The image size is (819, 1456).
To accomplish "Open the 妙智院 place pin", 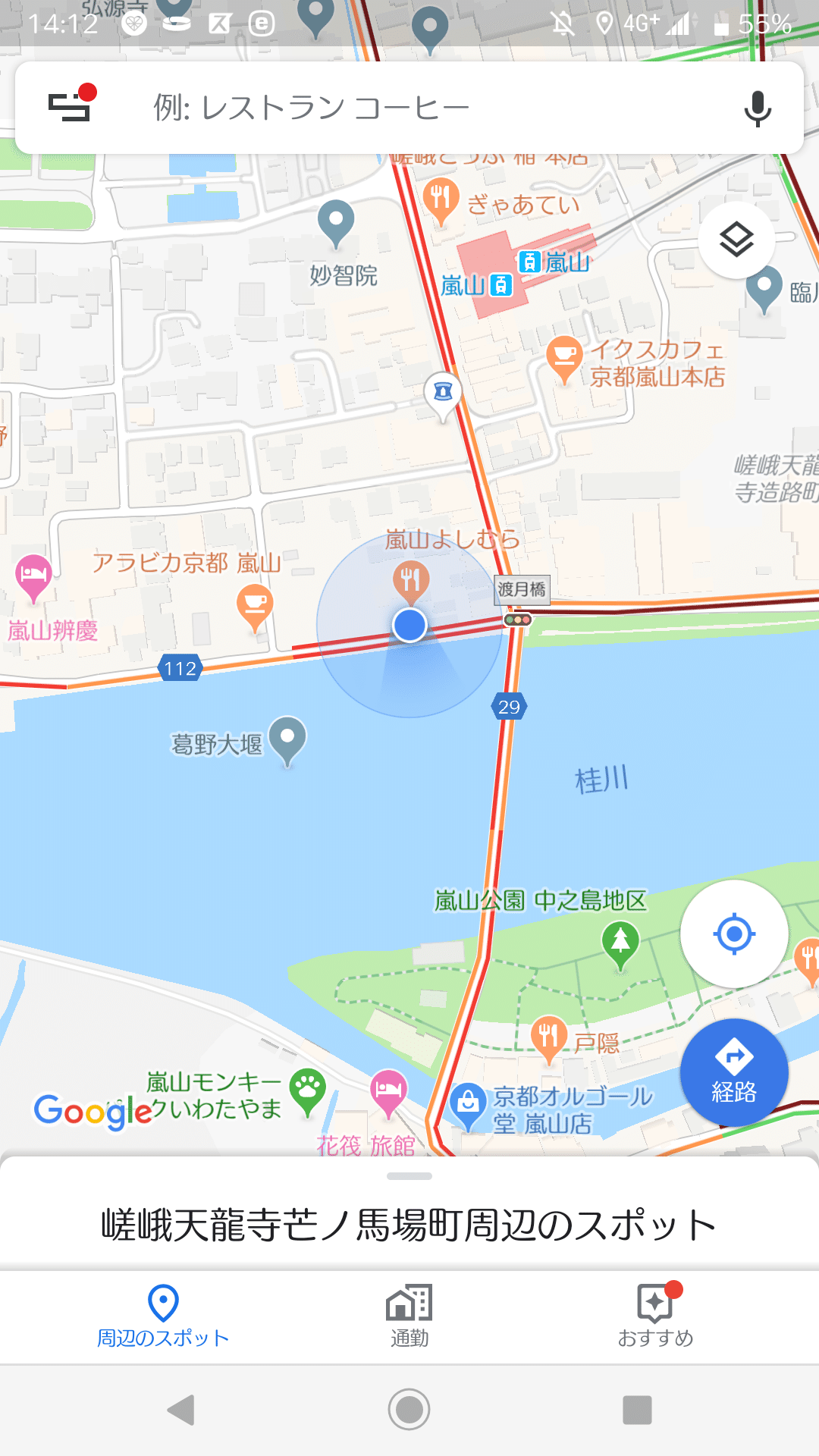I will coord(336,224).
